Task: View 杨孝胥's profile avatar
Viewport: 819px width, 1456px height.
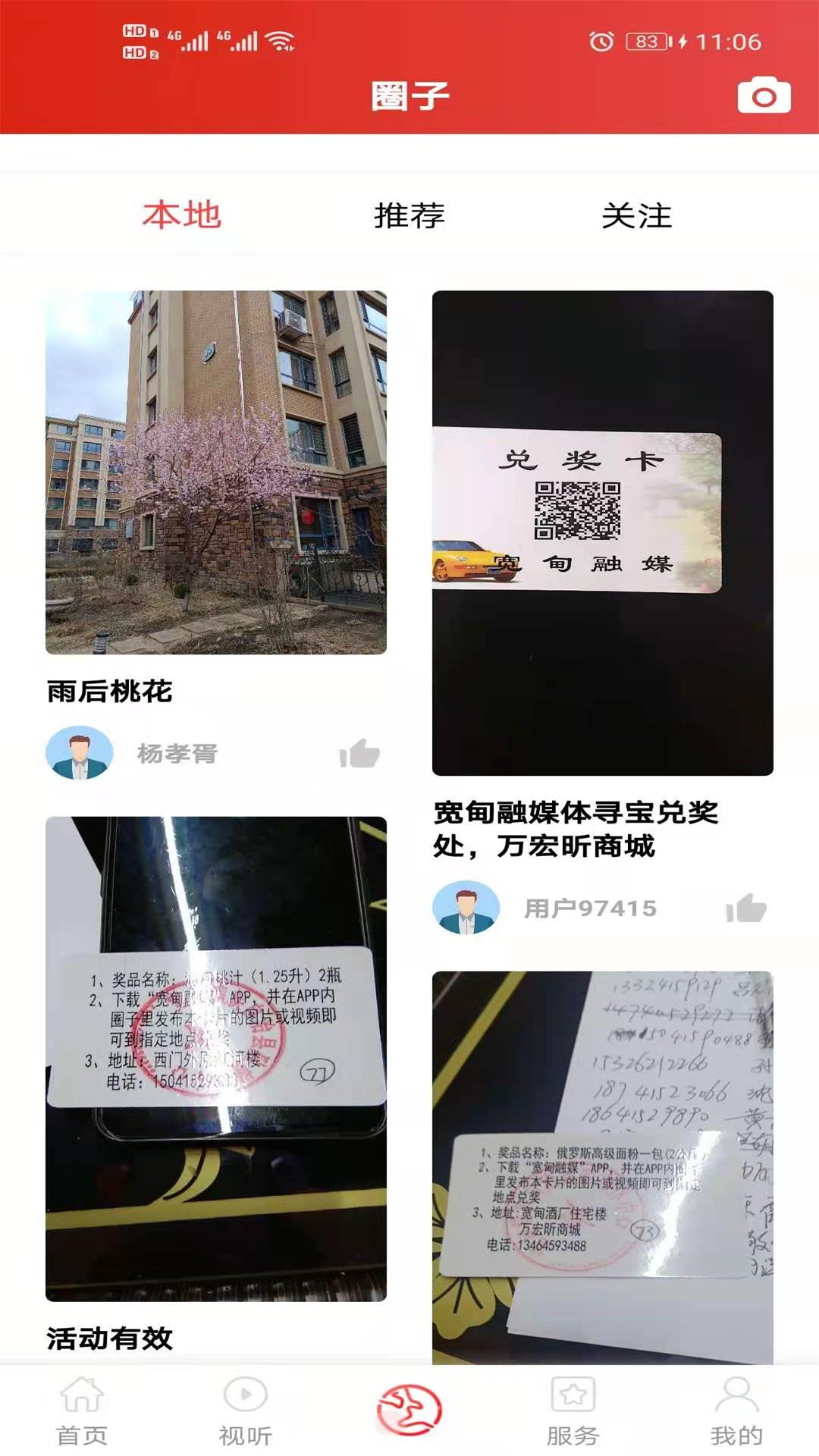Action: tap(80, 753)
